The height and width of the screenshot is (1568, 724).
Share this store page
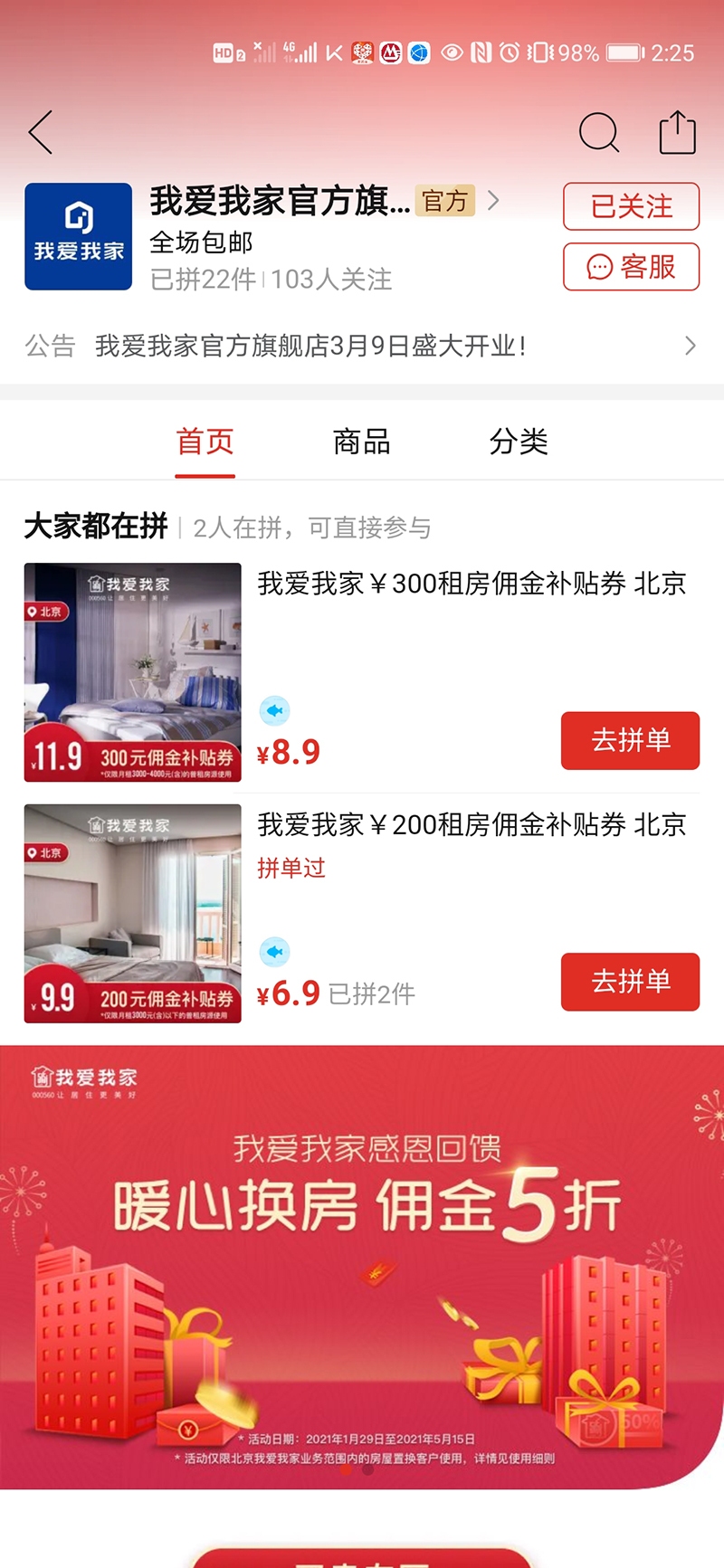point(677,133)
